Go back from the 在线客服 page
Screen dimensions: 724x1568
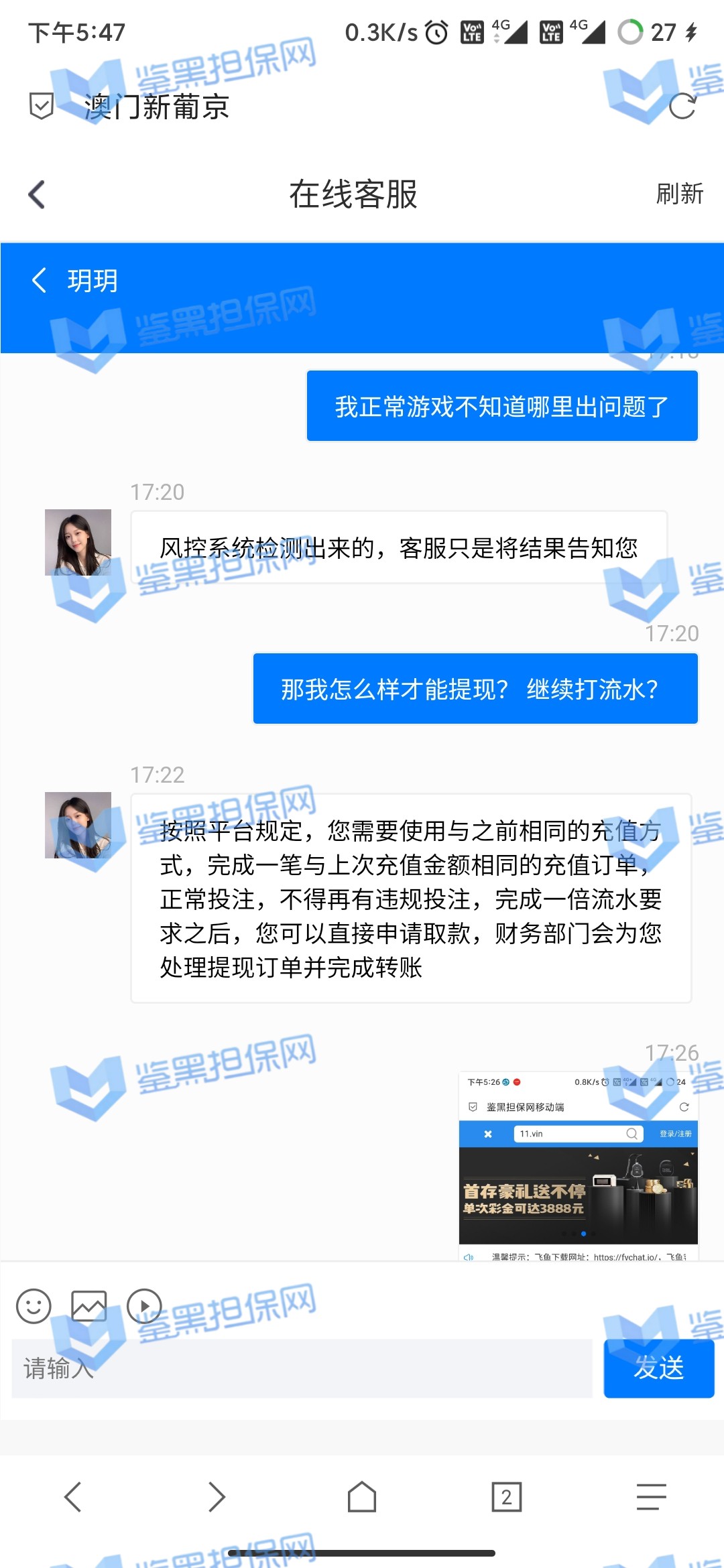(37, 195)
